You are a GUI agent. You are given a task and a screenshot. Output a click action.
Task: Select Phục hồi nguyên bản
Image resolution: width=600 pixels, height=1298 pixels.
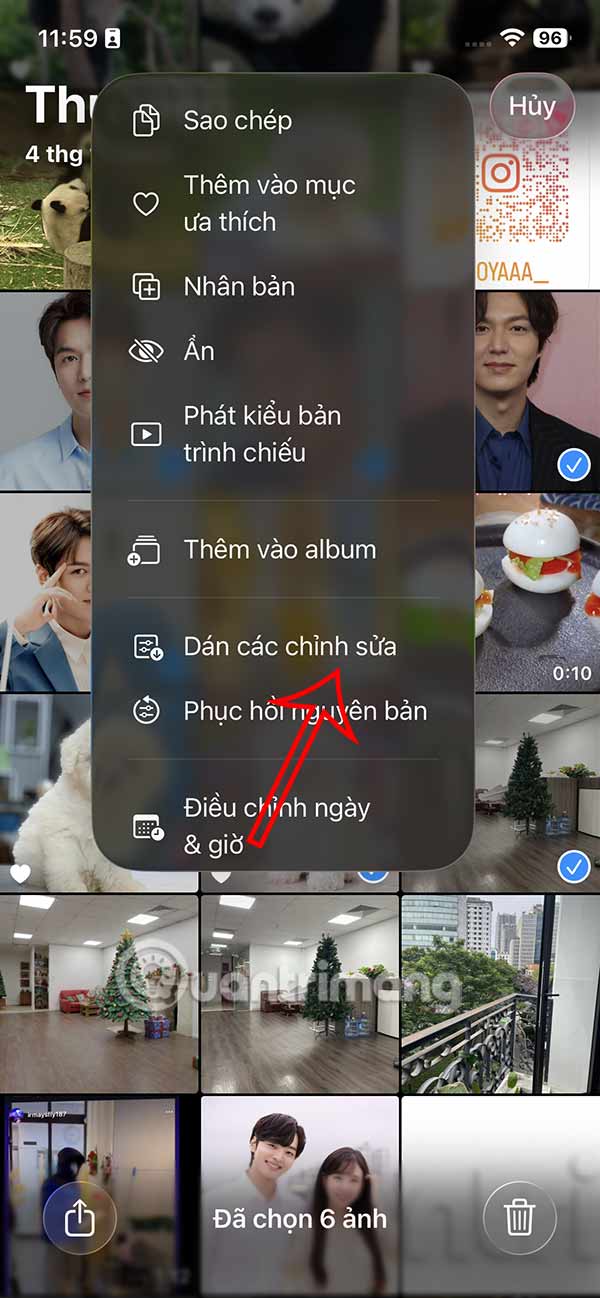click(304, 711)
